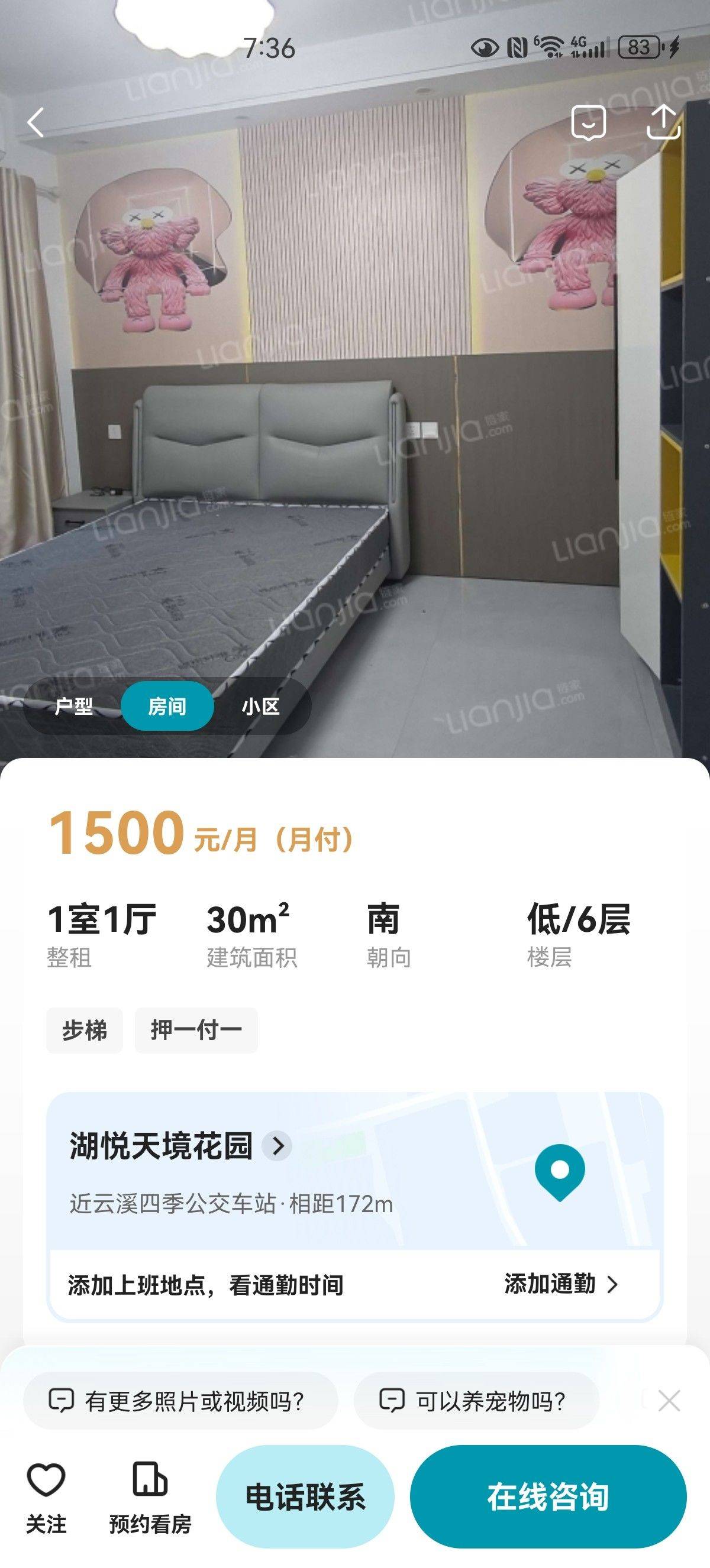Image resolution: width=710 pixels, height=1568 pixels.
Task: Ask 可以养宠物吗？
Action: [x=476, y=1401]
